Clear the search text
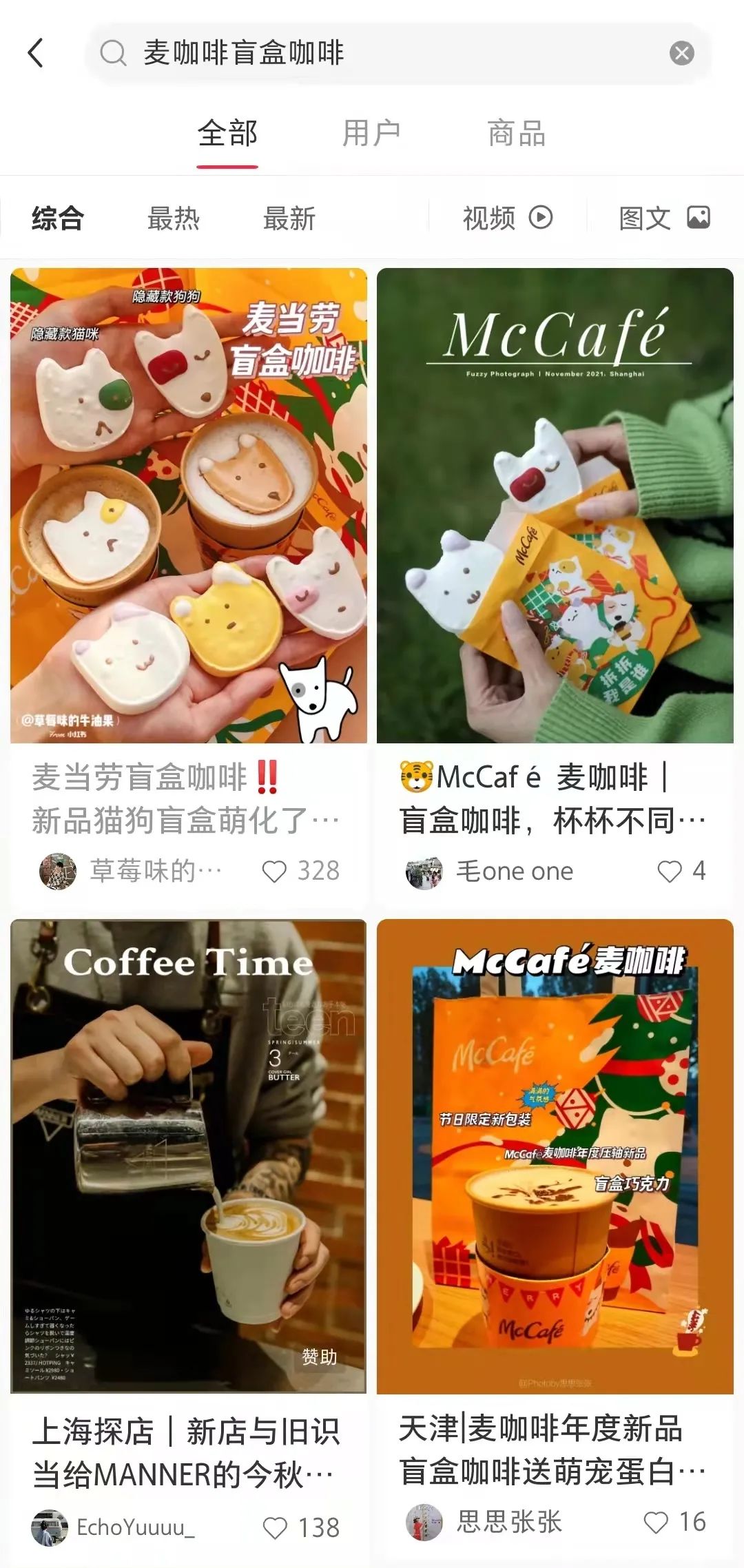The height and width of the screenshot is (1568, 744). coord(681,53)
